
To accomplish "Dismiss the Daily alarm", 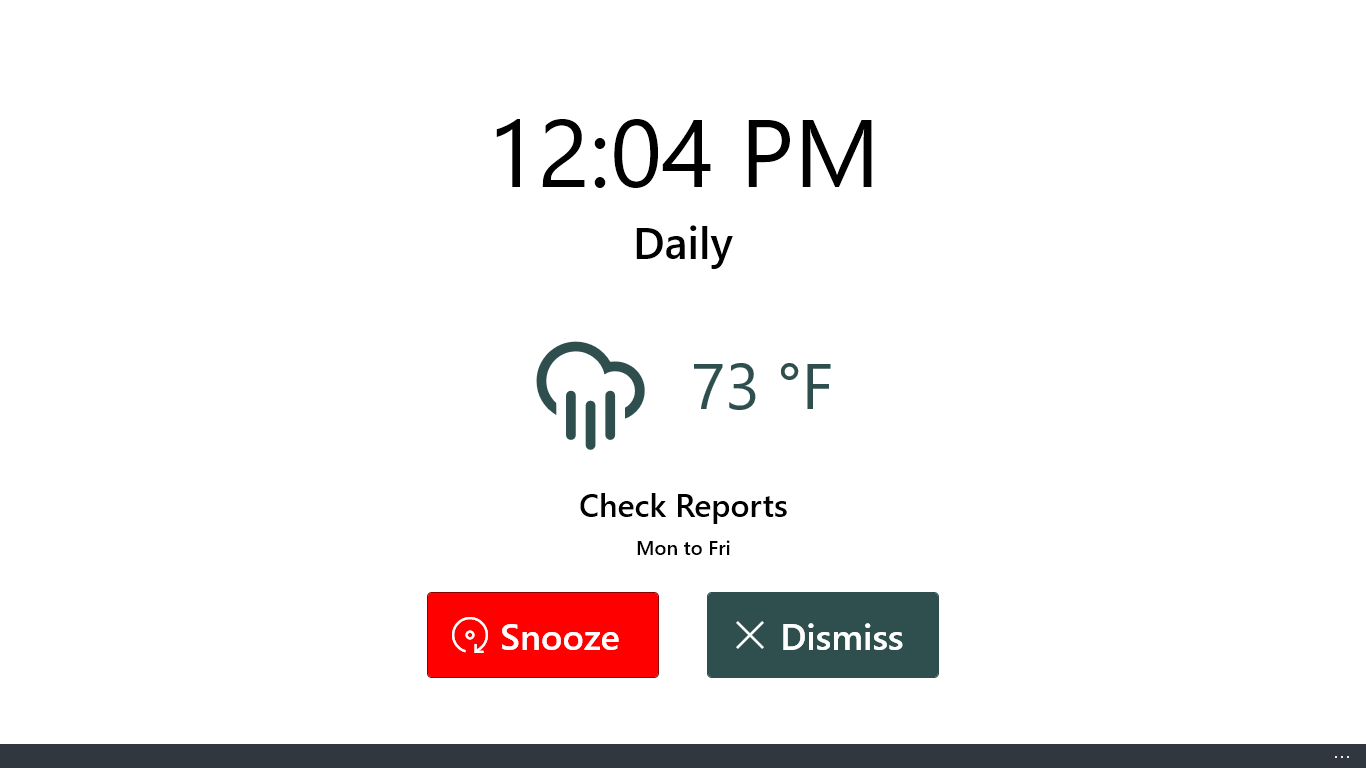I will pyautogui.click(x=822, y=635).
